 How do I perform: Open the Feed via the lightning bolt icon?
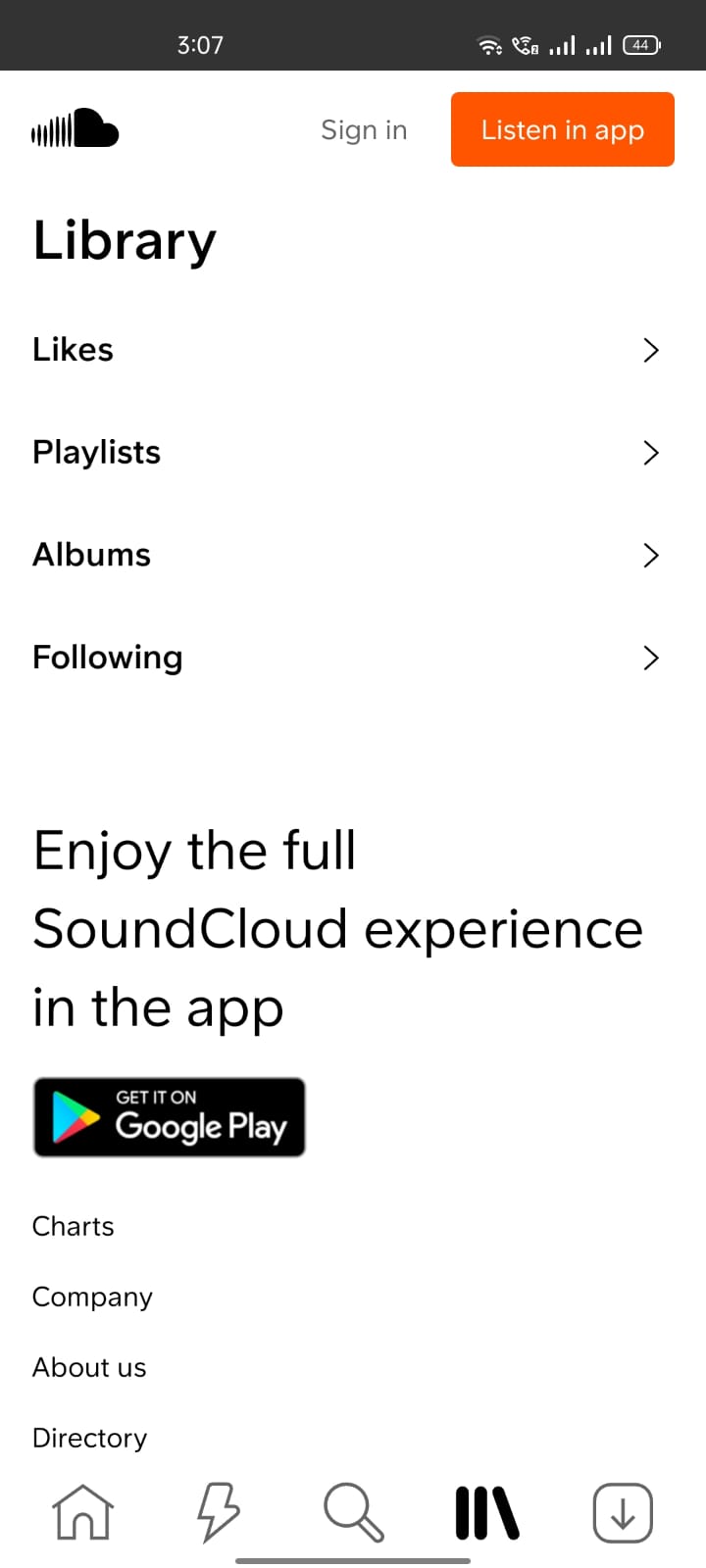coord(218,1512)
